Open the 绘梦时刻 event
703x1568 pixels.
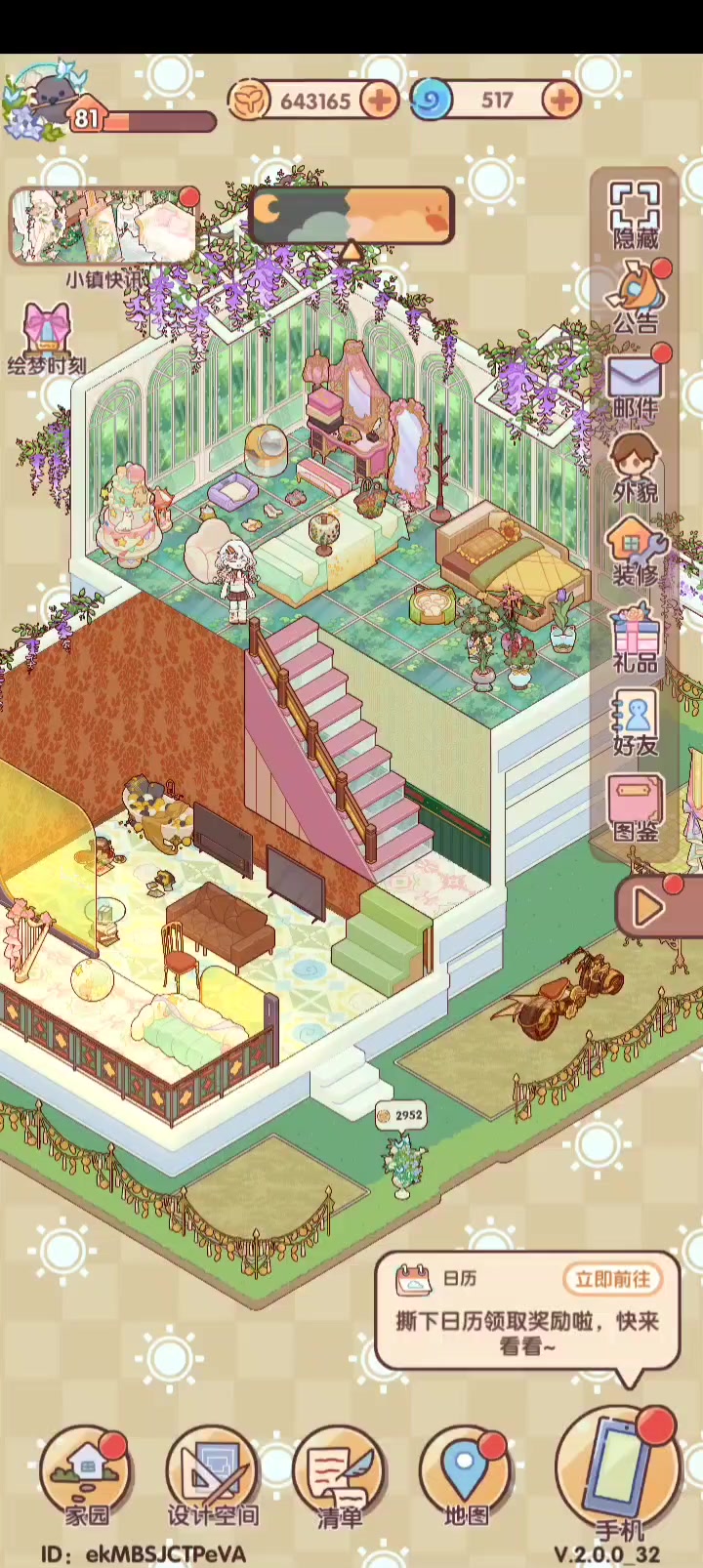tap(47, 339)
